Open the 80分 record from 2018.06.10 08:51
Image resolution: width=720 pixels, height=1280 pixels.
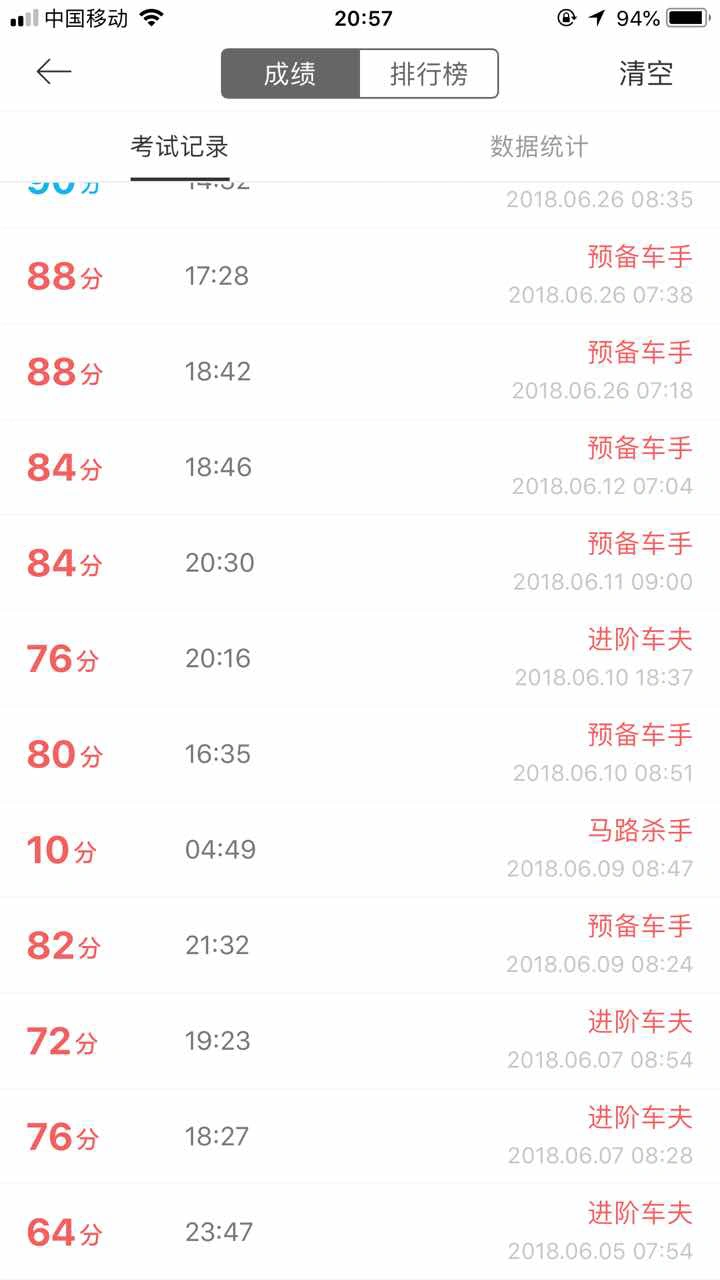tap(360, 754)
